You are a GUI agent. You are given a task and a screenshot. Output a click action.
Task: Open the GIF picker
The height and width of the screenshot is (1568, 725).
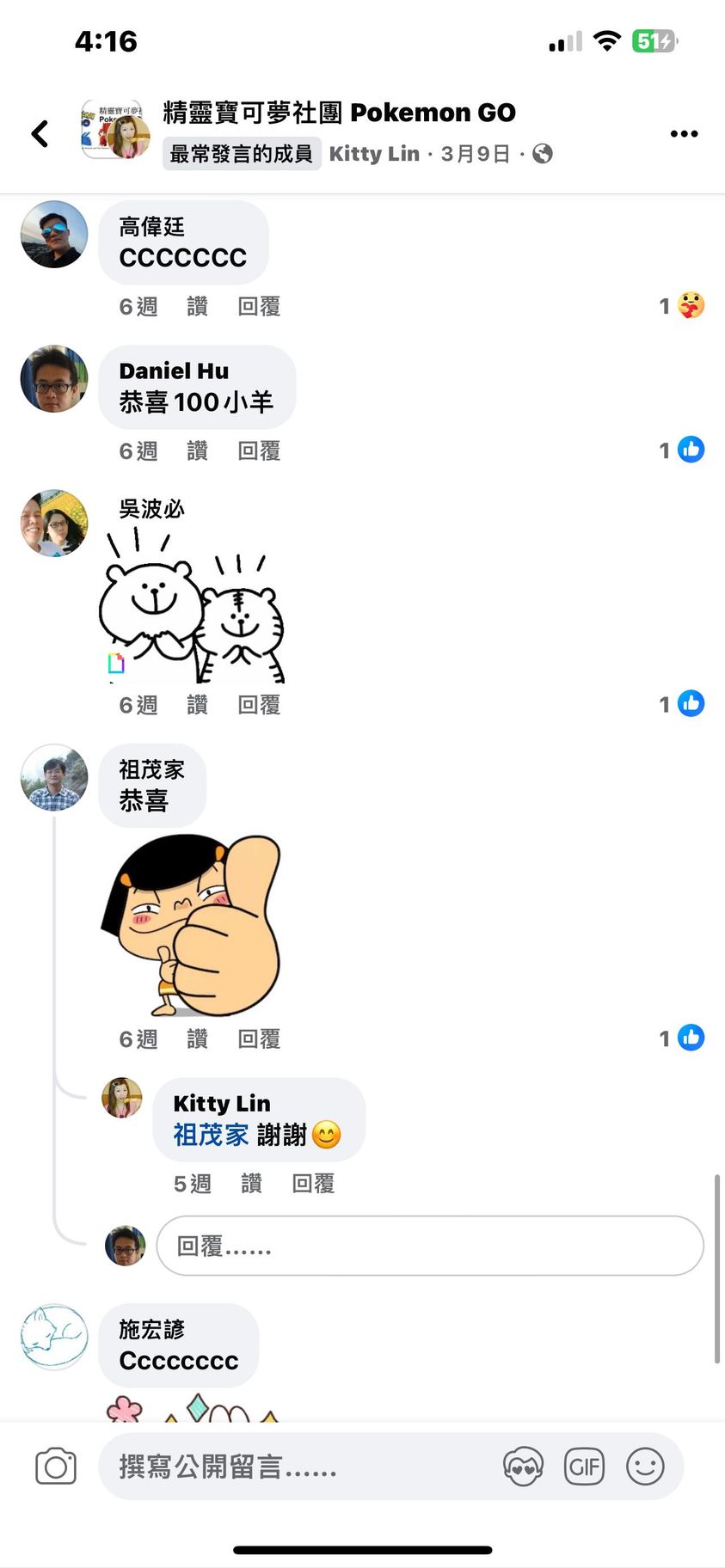click(x=584, y=1467)
